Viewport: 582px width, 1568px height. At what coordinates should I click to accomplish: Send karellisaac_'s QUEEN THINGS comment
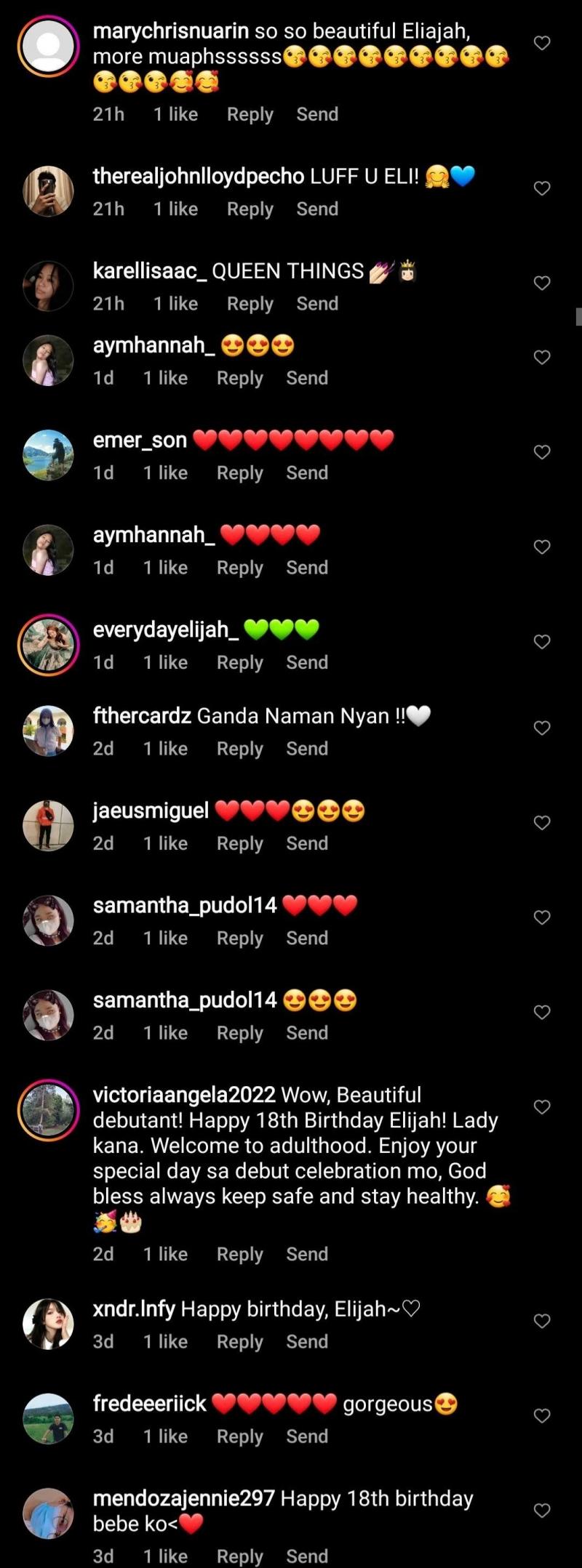click(x=317, y=304)
